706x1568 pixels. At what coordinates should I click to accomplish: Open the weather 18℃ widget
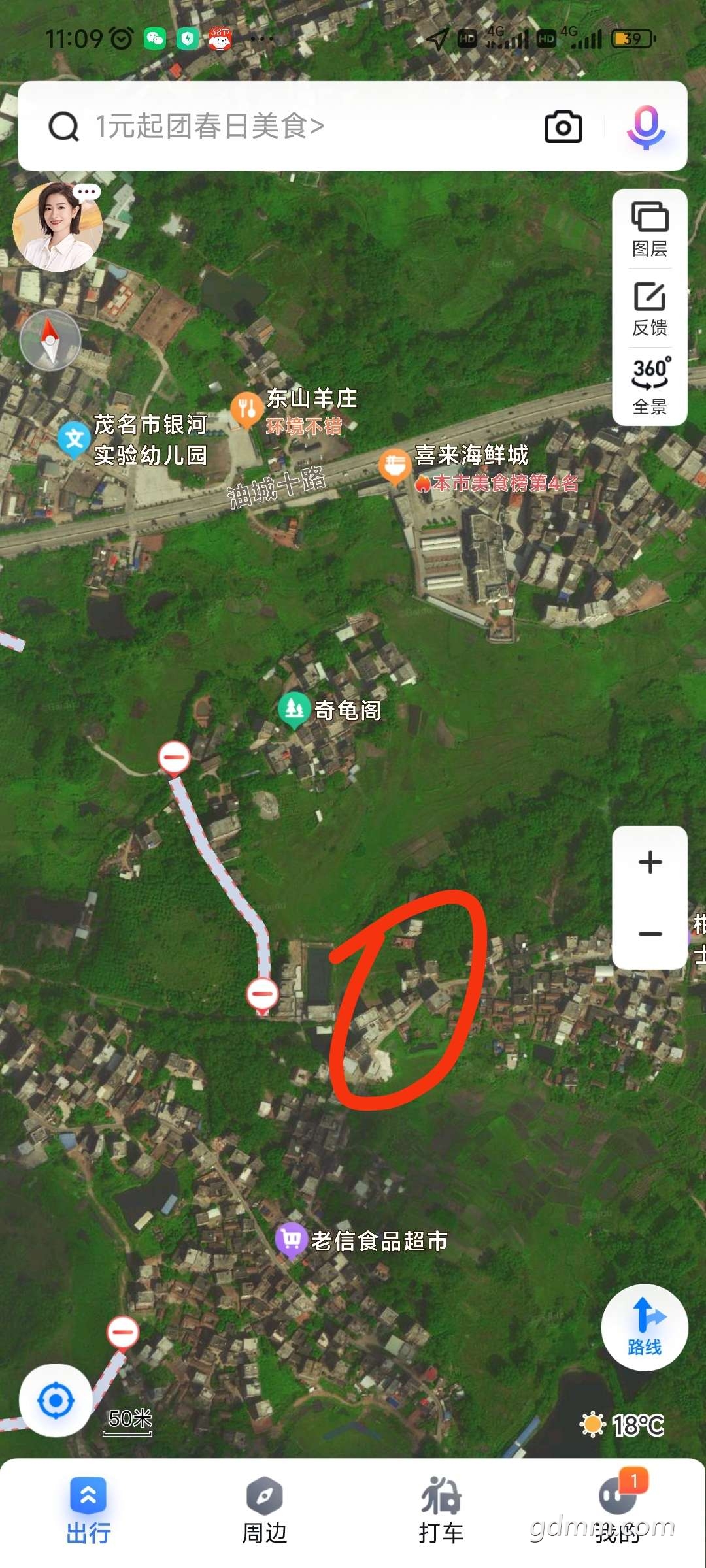622,1425
